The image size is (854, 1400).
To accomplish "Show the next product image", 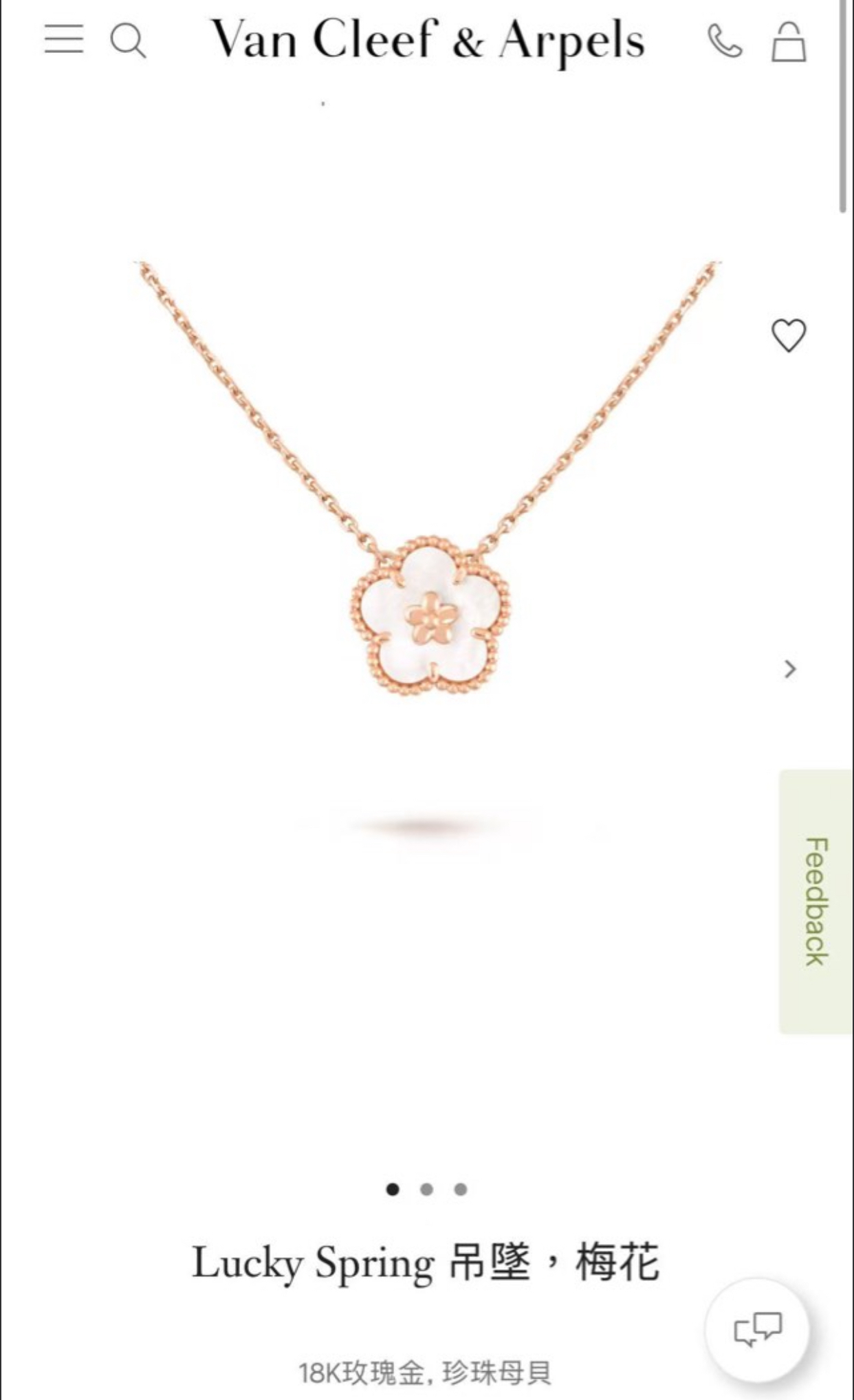I will click(x=790, y=668).
